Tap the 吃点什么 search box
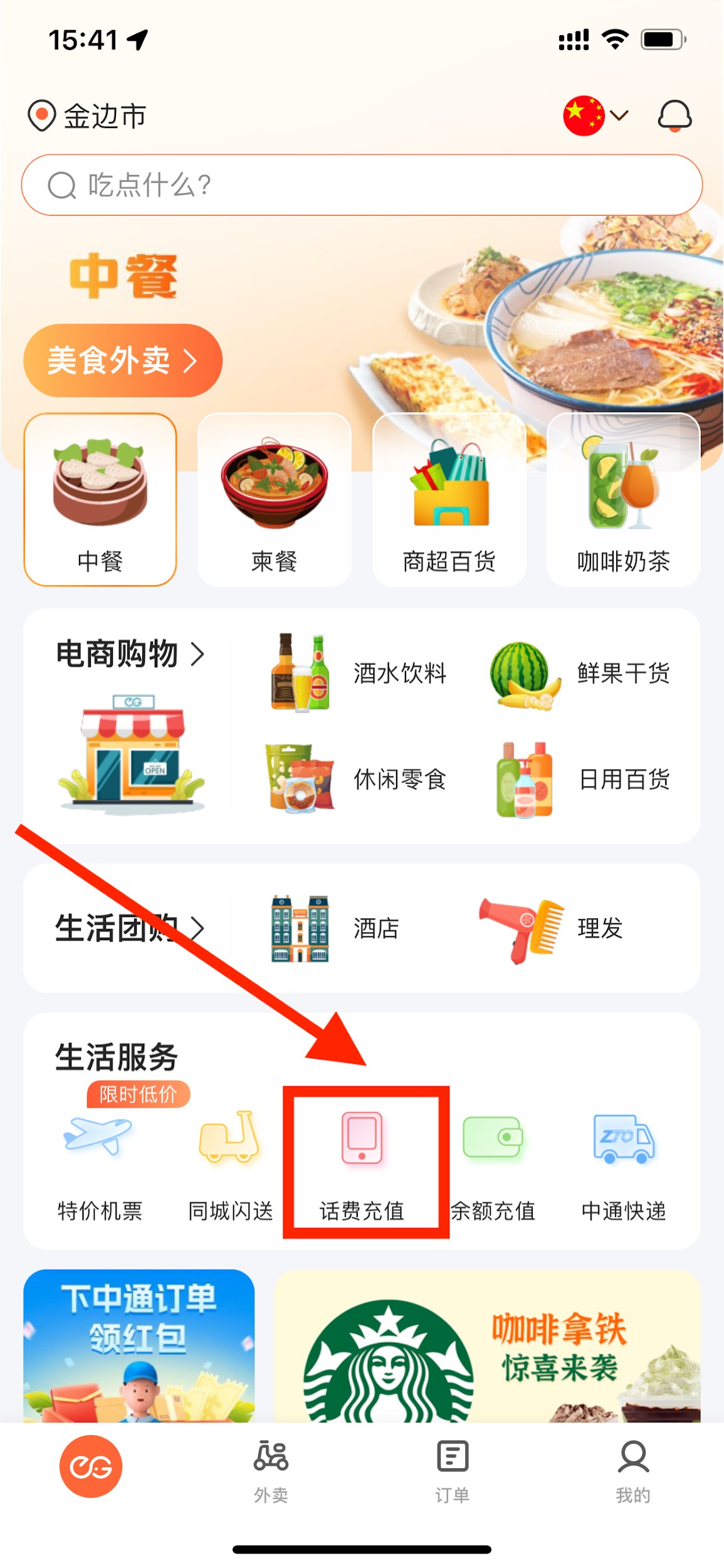This screenshot has height=1568, width=724. tap(362, 185)
